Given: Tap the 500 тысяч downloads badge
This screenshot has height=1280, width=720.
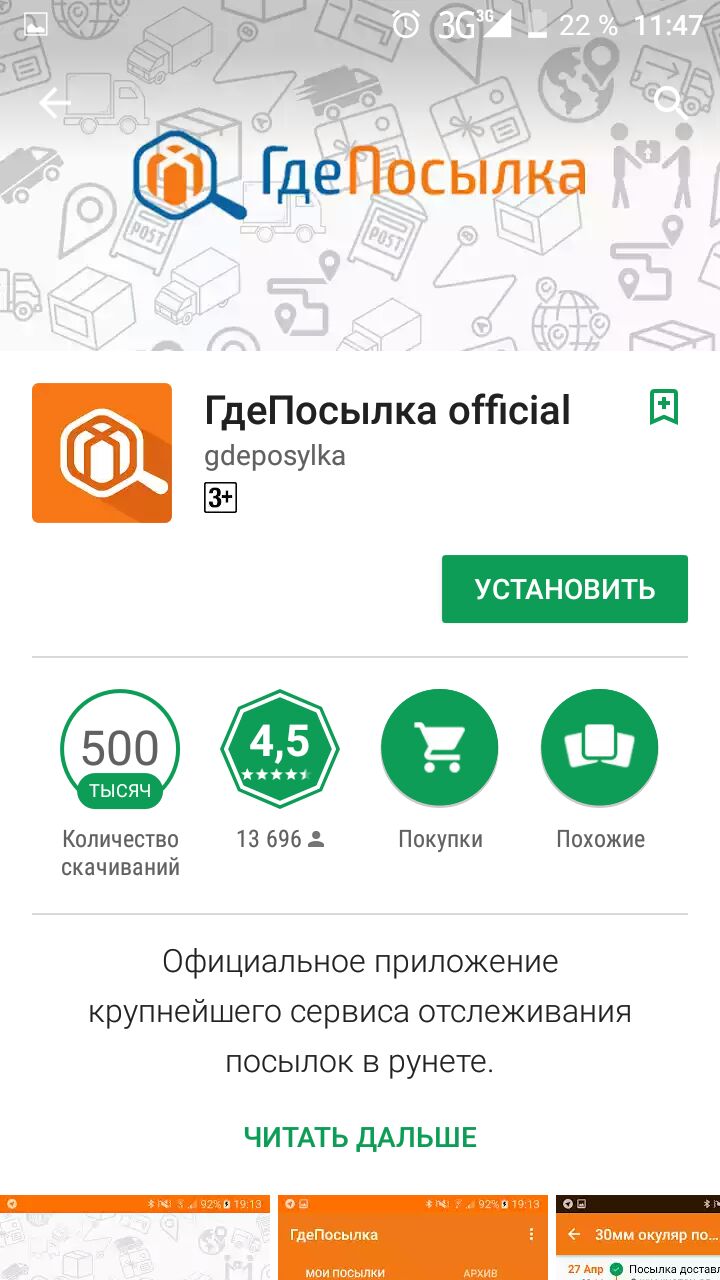Looking at the screenshot, I should [x=120, y=748].
